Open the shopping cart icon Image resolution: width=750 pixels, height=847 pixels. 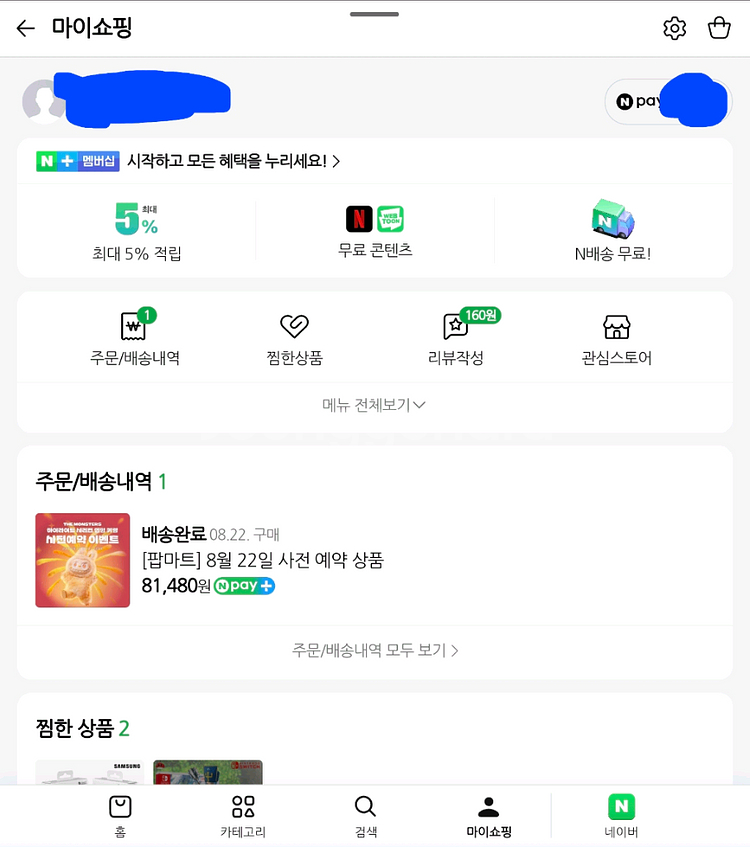719,28
